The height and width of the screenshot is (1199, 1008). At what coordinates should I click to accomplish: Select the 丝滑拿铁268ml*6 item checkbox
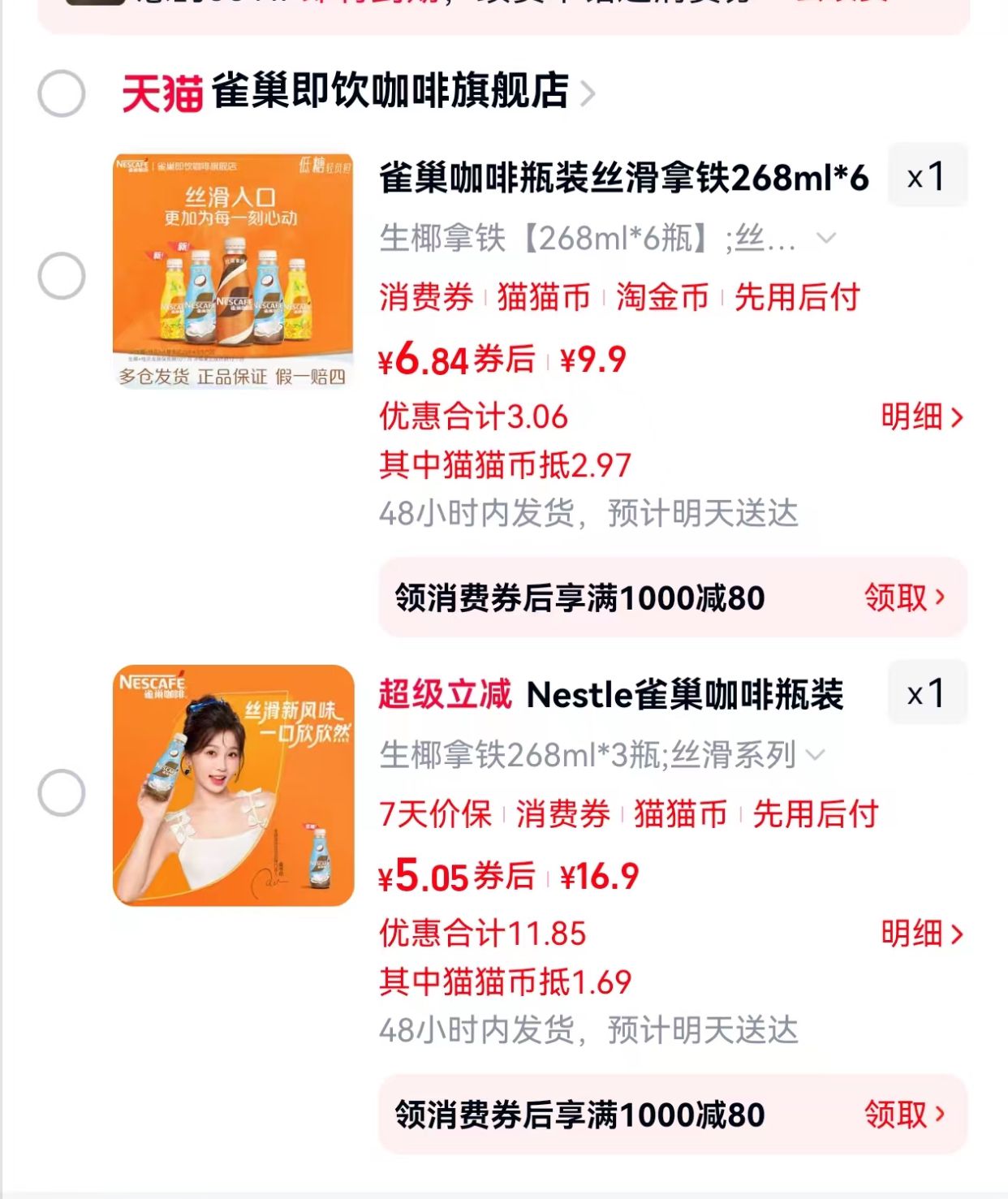click(x=62, y=276)
